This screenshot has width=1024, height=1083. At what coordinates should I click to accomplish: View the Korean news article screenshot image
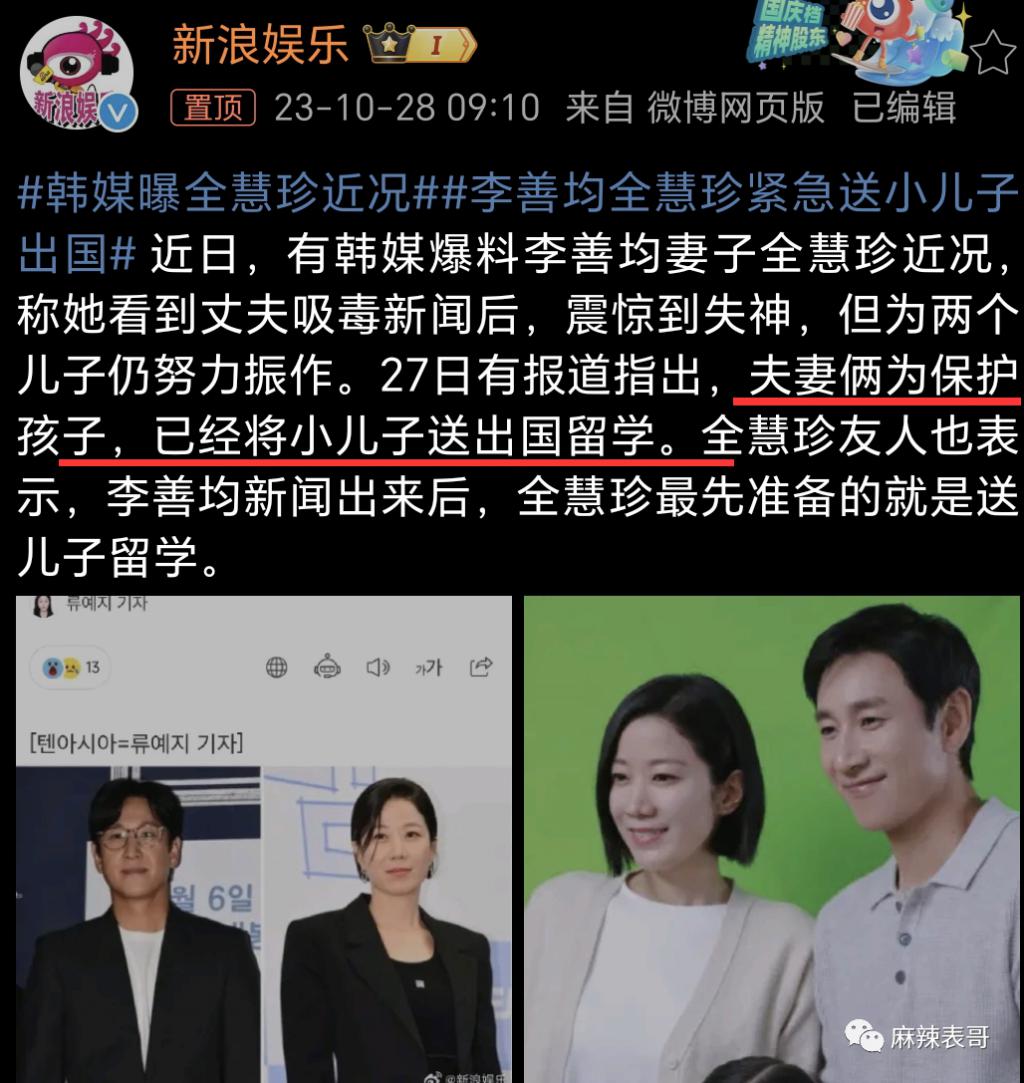[x=263, y=838]
